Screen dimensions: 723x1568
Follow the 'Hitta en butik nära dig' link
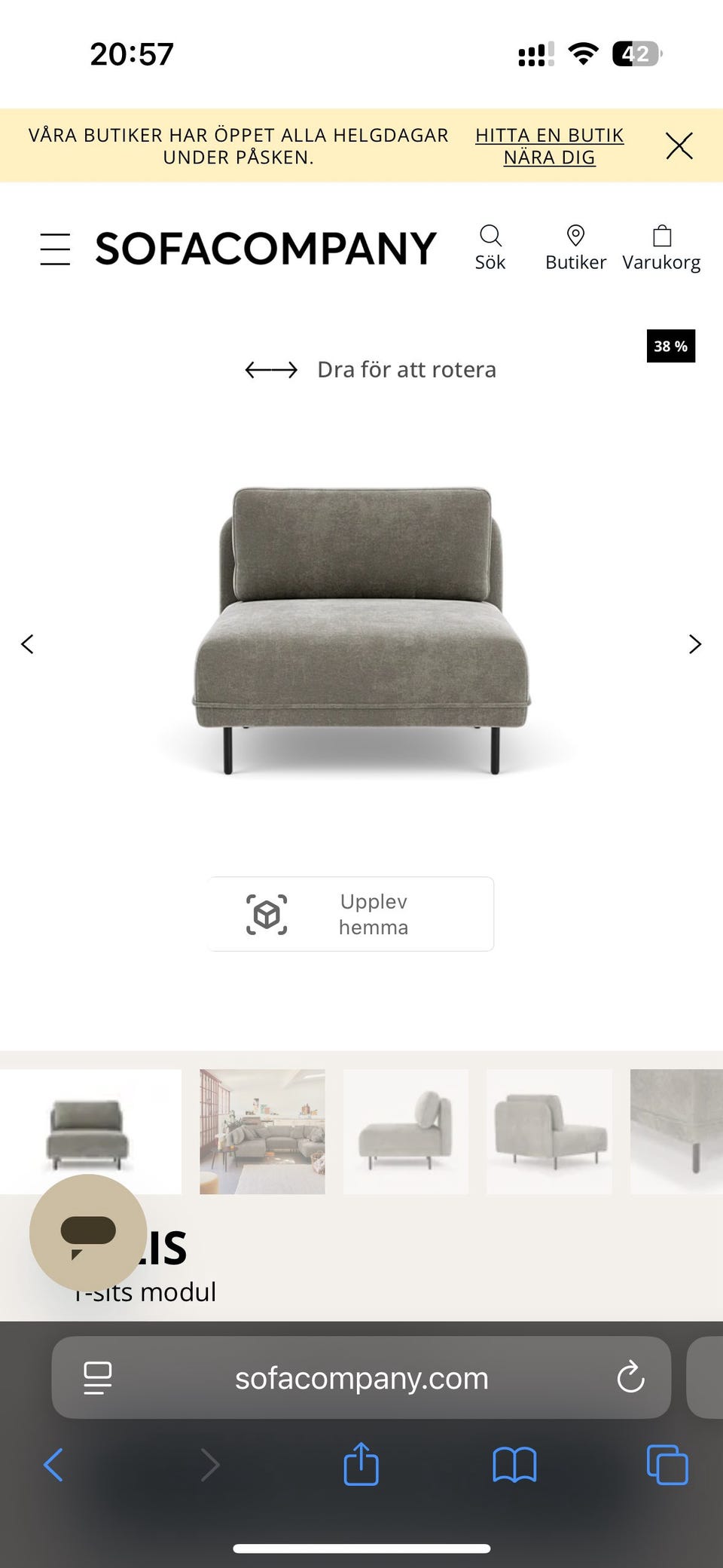click(549, 146)
